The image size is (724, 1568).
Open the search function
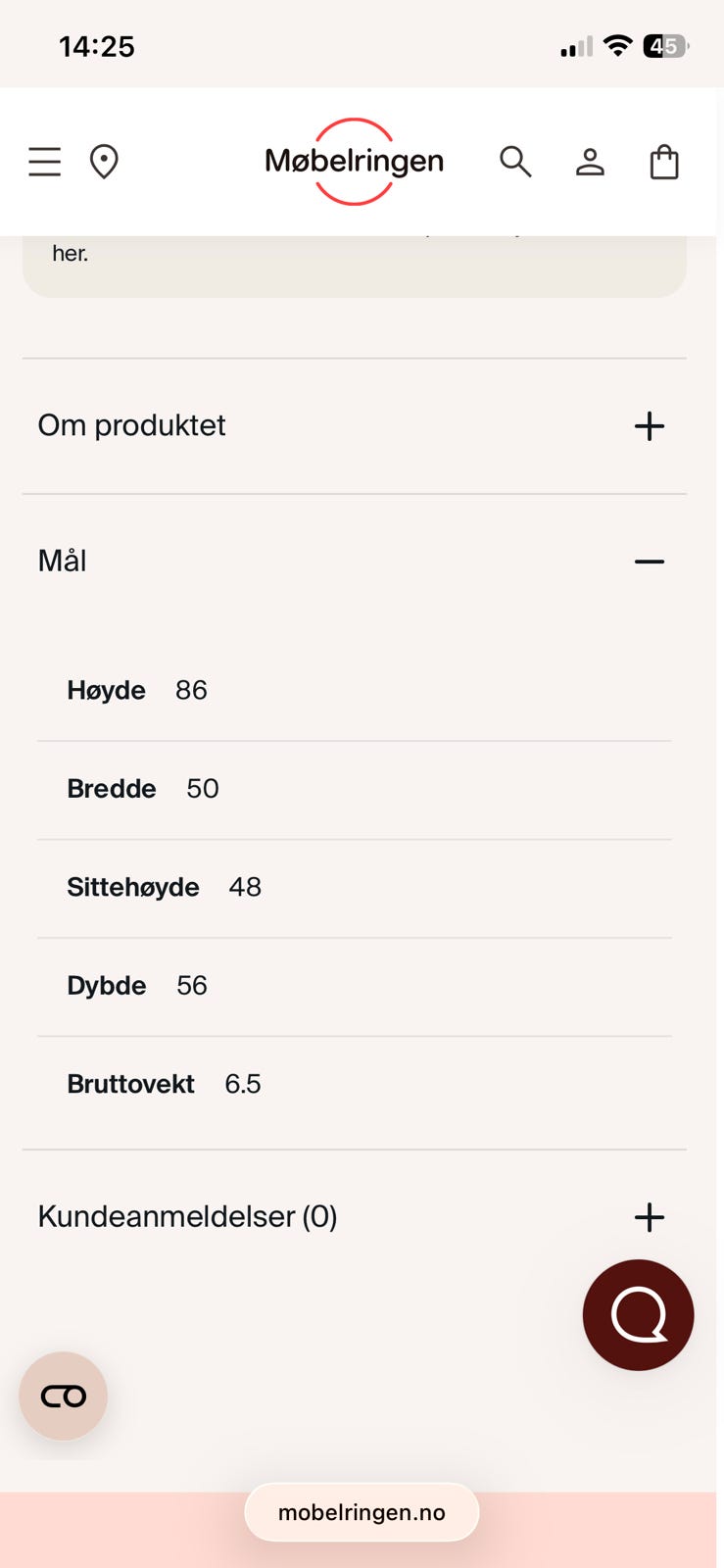(515, 162)
